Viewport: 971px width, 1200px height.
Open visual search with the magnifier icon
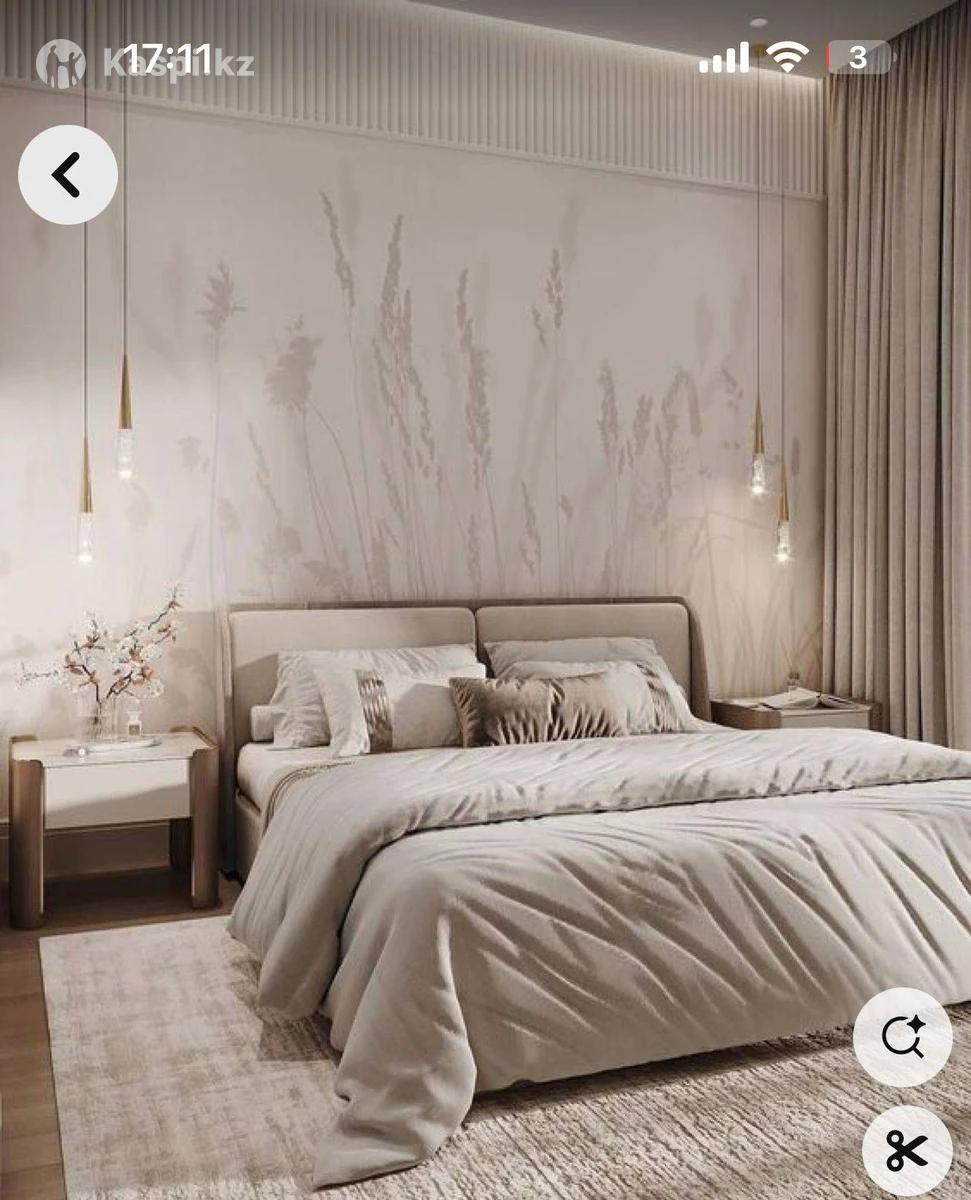click(903, 1037)
